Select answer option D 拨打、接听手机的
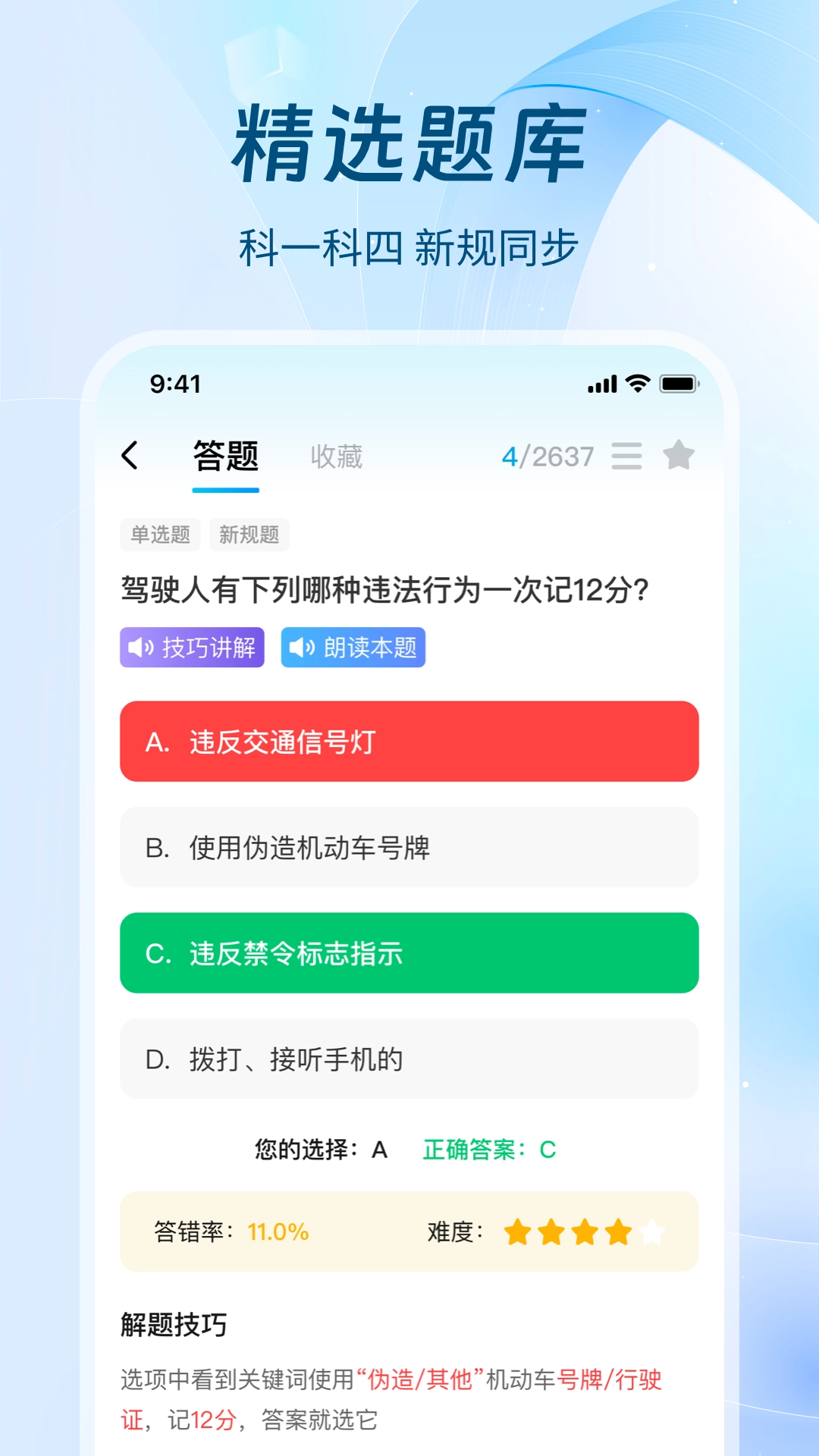 [x=408, y=1059]
